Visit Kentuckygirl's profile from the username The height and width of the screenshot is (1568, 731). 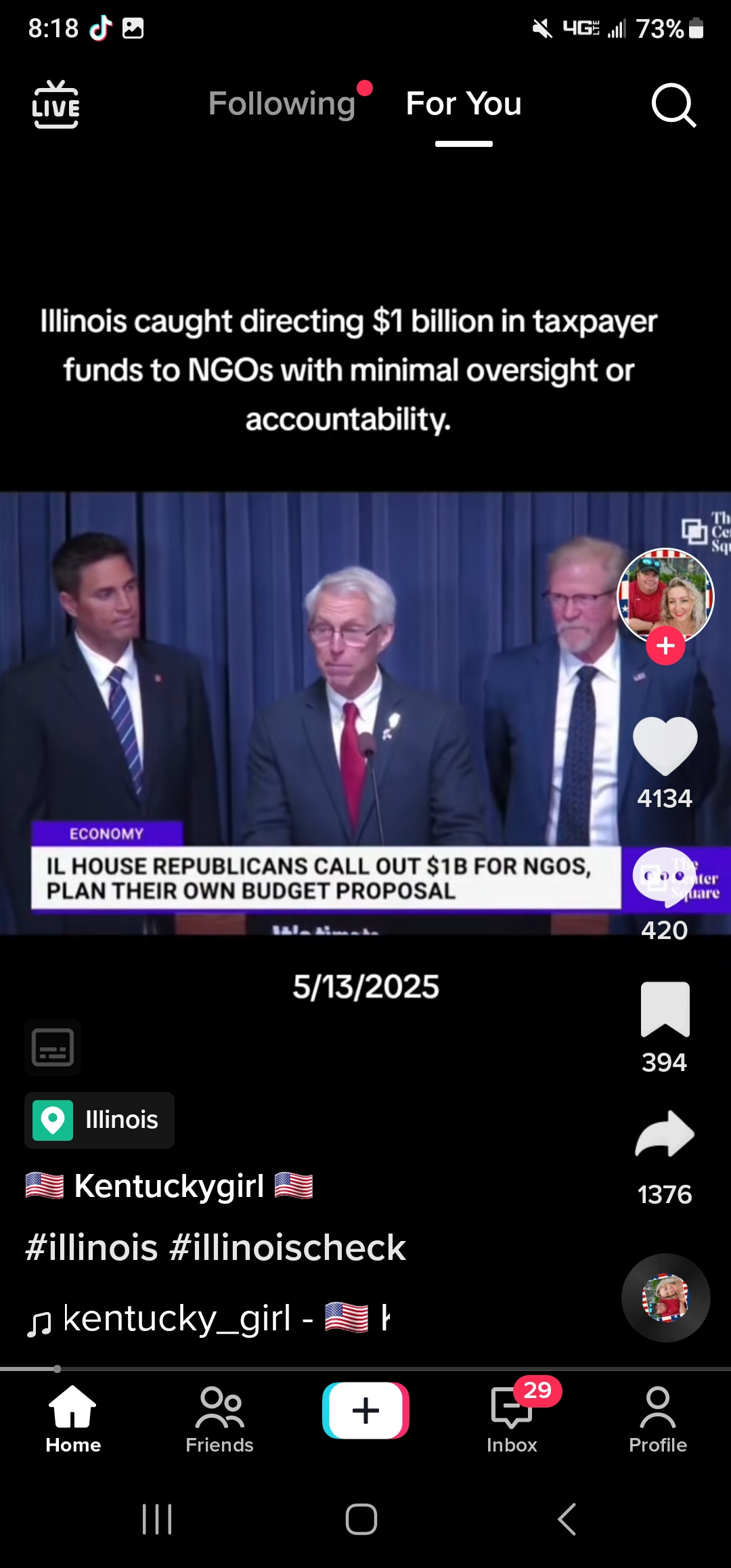[169, 1186]
